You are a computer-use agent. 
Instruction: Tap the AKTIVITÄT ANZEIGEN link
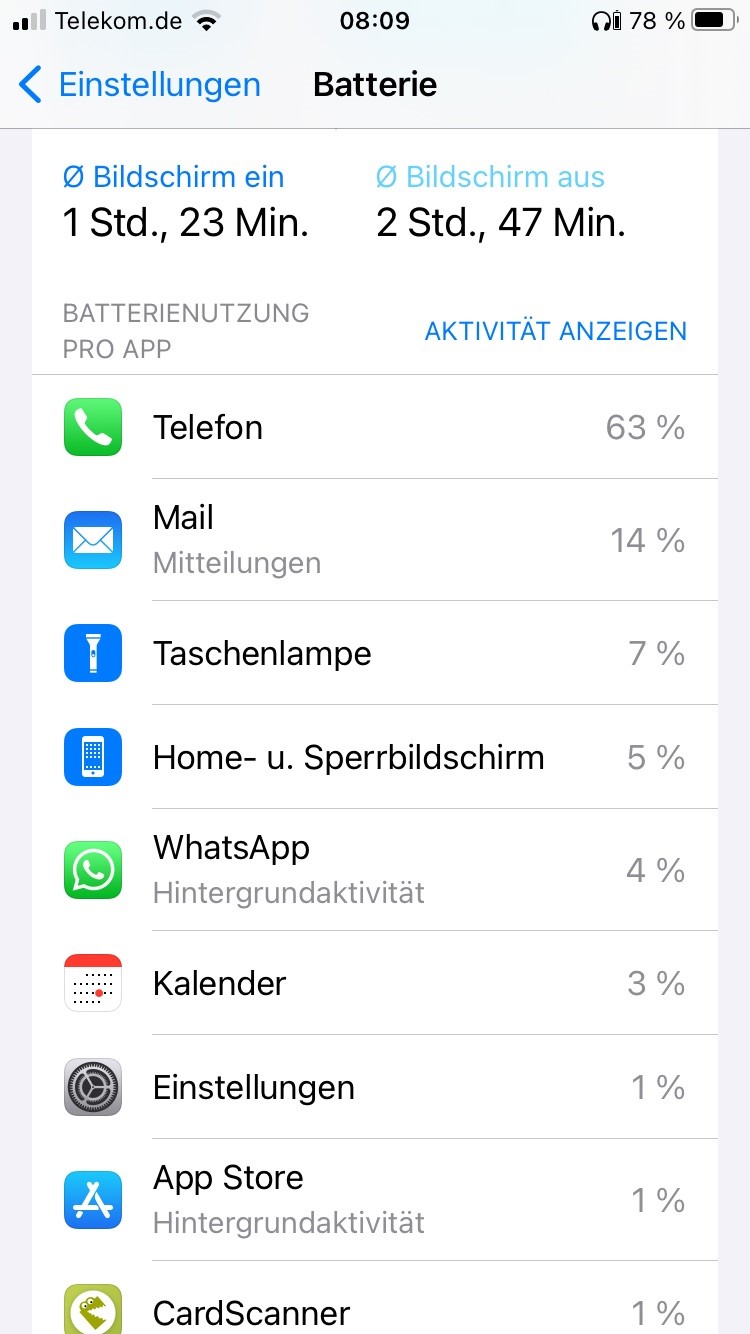pyautogui.click(x=555, y=331)
